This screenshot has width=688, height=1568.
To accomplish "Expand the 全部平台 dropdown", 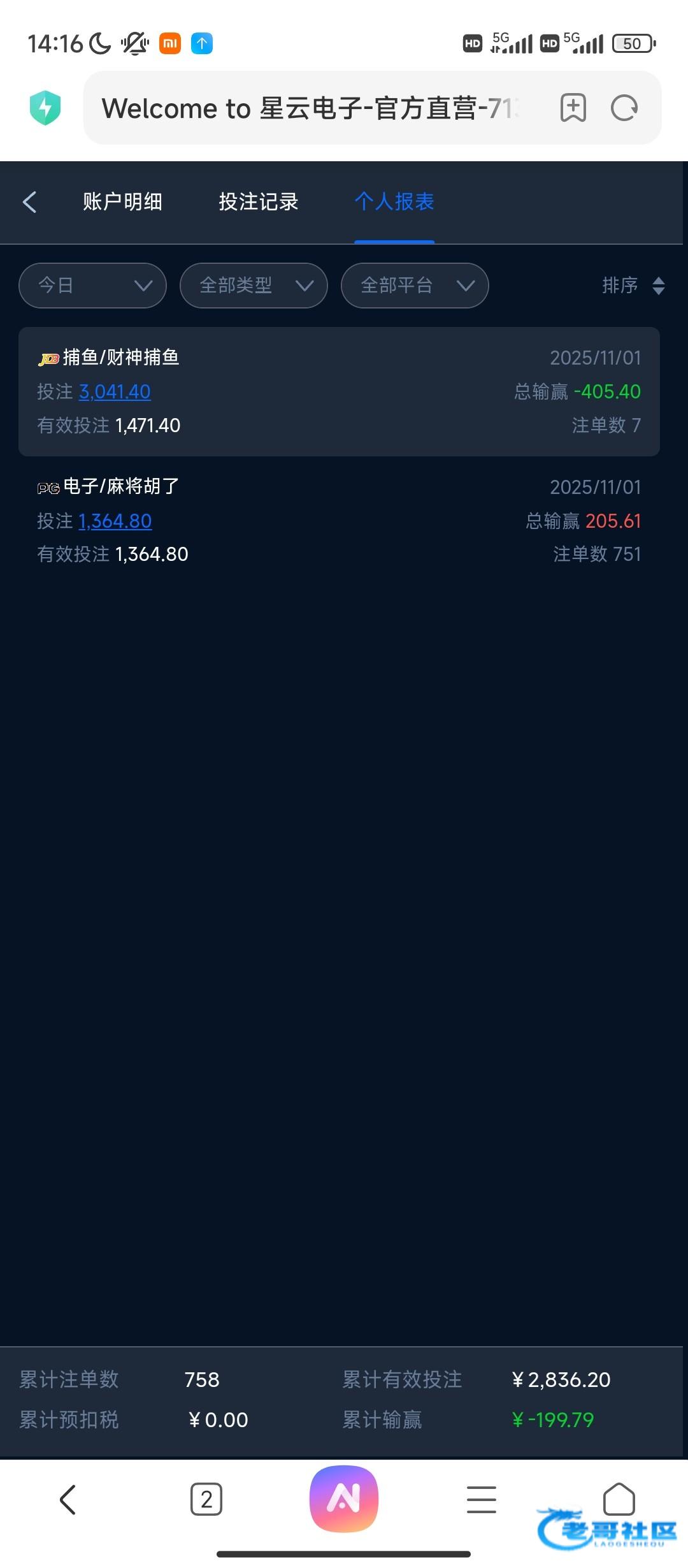I will tap(415, 286).
